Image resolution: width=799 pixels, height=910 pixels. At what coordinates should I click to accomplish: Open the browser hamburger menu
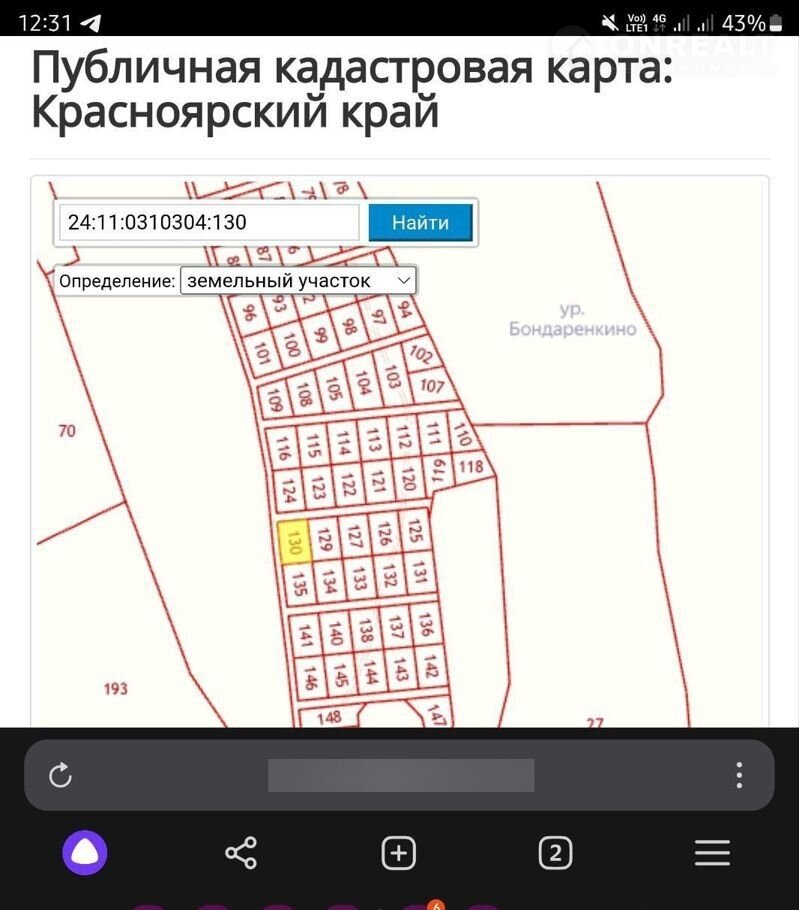(x=712, y=853)
